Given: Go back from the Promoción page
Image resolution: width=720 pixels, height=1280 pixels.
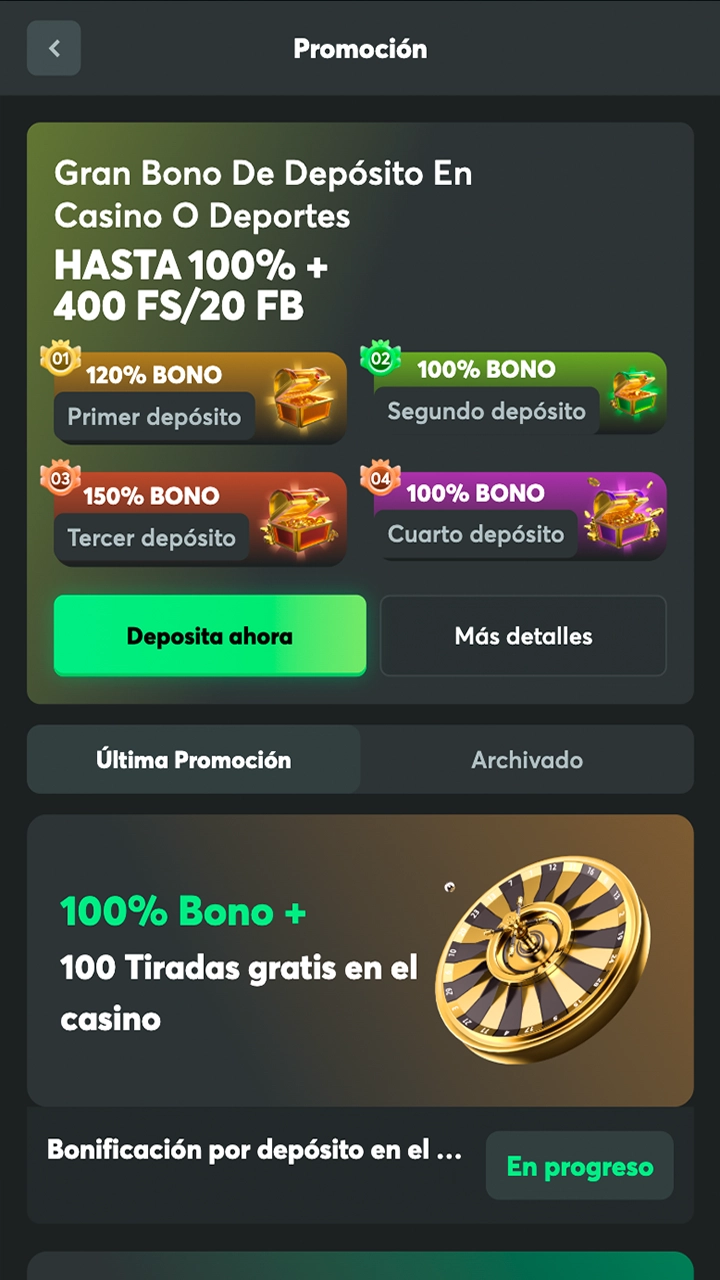Looking at the screenshot, I should coord(54,48).
